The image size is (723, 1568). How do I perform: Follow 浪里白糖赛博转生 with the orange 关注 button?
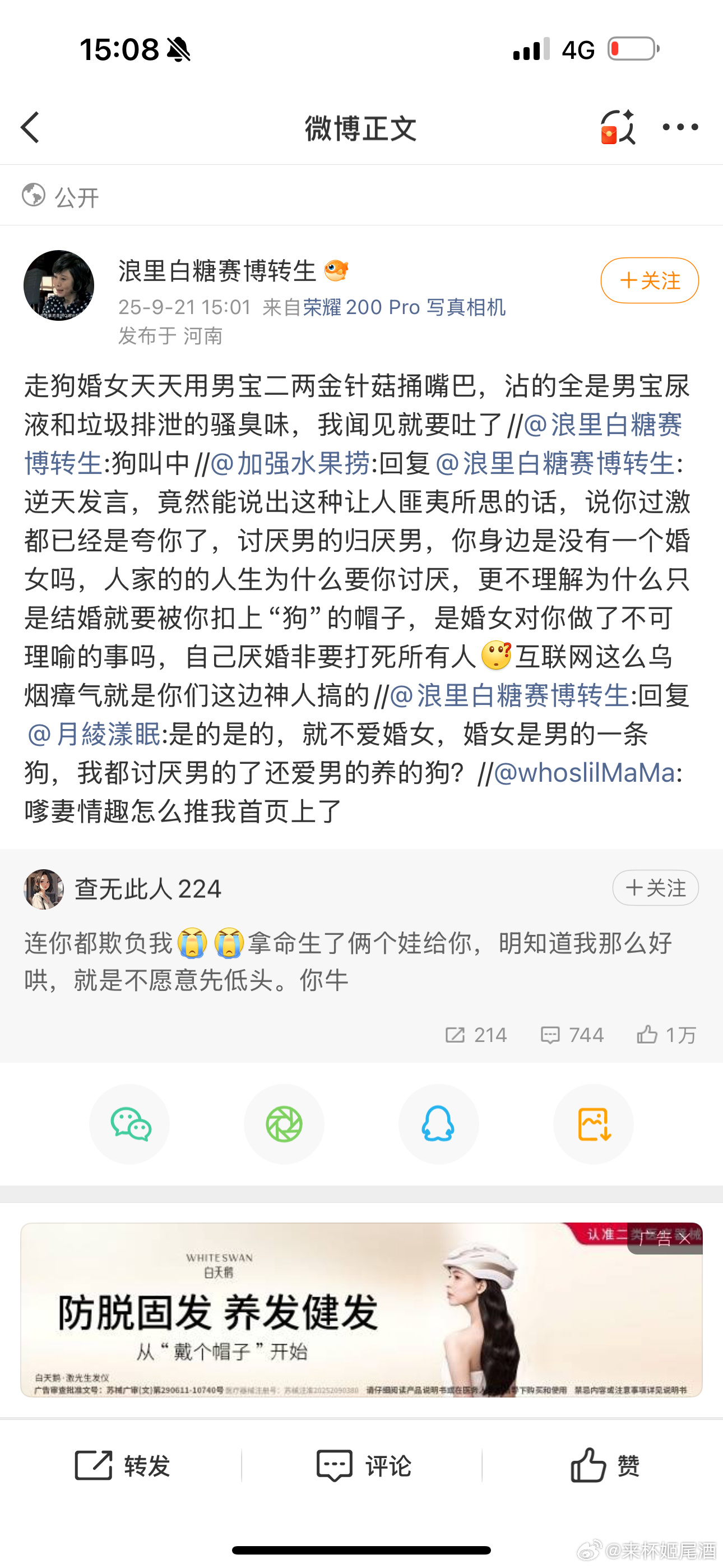[649, 280]
